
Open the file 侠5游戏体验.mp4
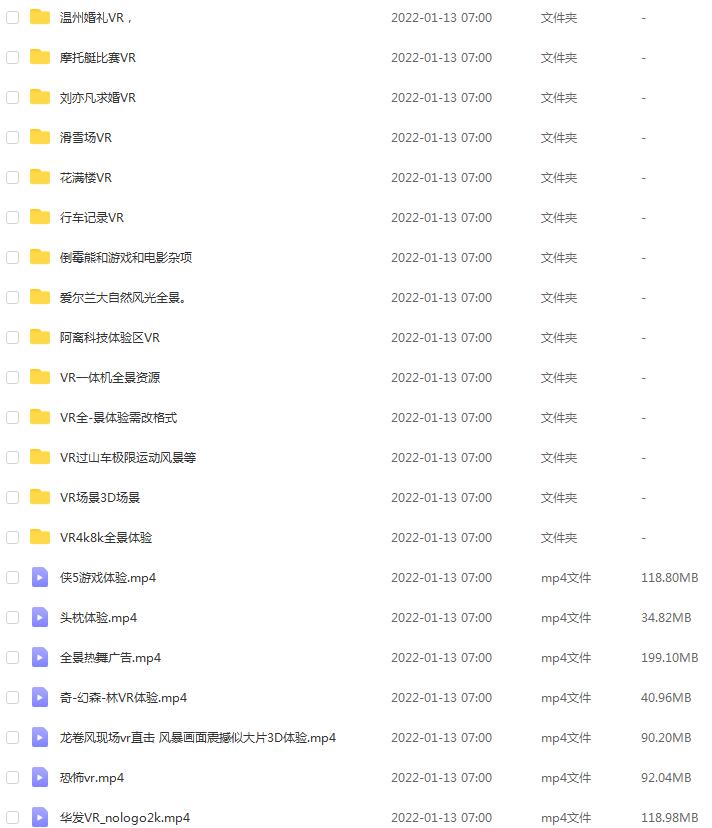[107, 578]
